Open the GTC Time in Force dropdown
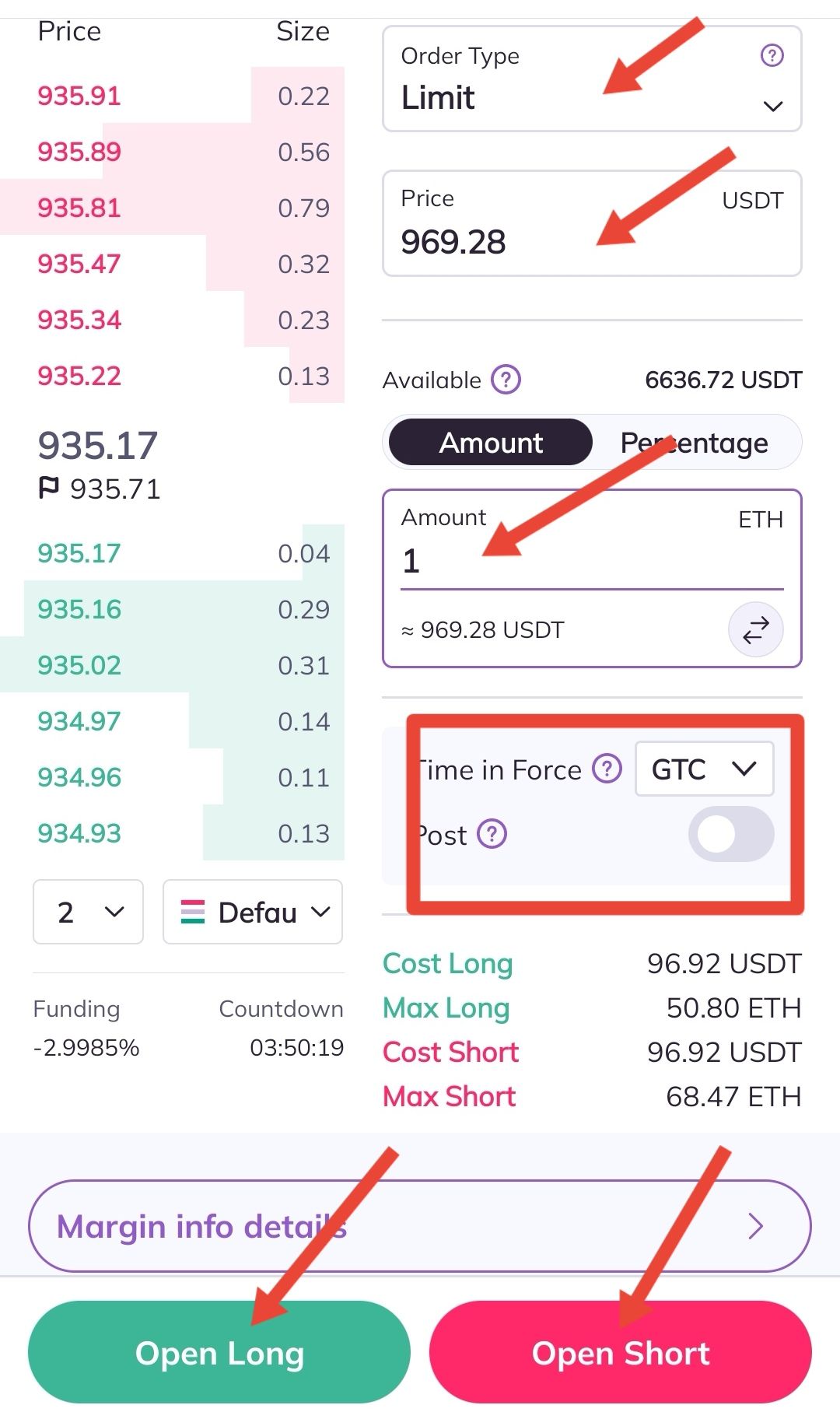 point(705,769)
